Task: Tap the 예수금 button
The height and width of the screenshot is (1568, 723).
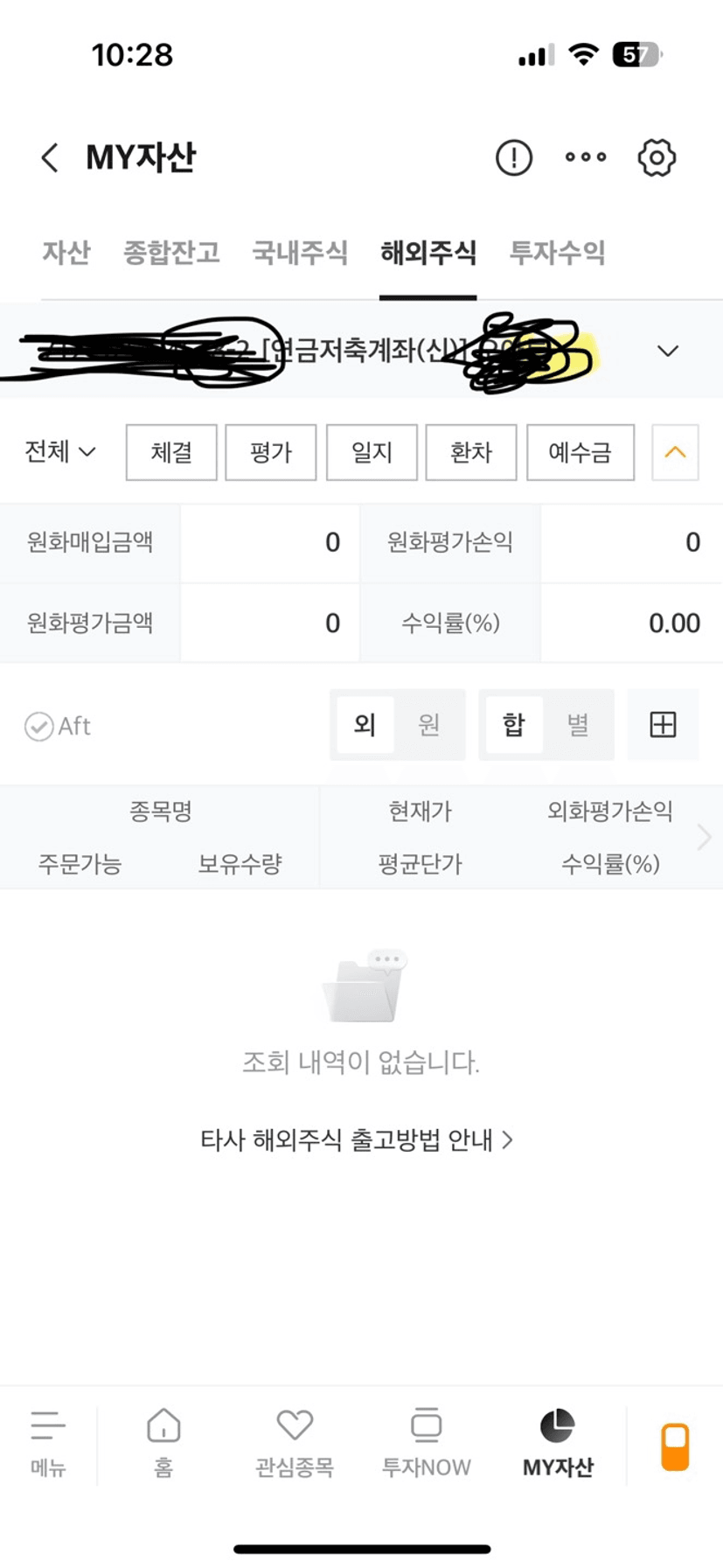Action: coord(580,452)
